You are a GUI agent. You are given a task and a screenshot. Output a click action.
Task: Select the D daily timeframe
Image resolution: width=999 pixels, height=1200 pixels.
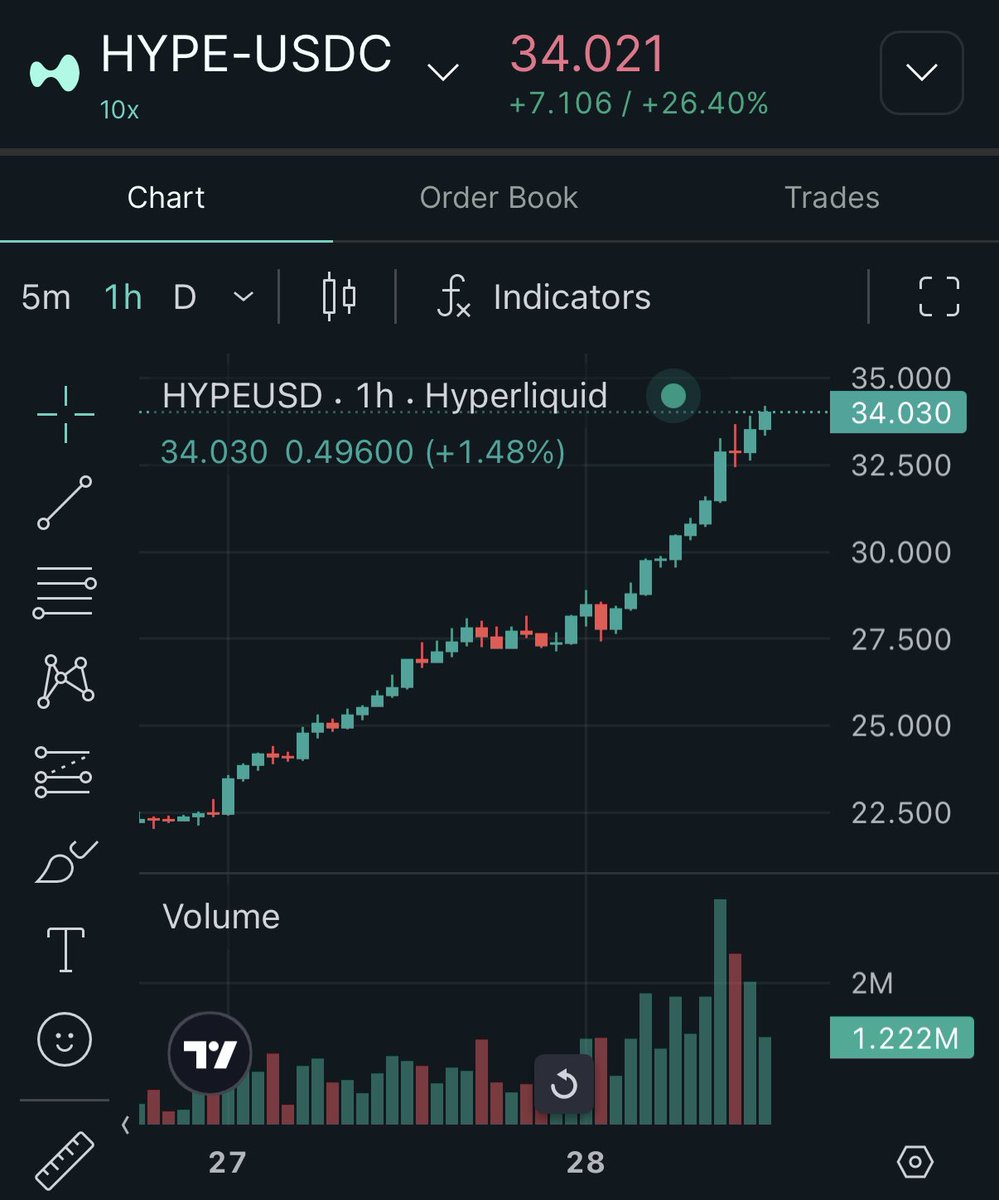click(x=185, y=297)
